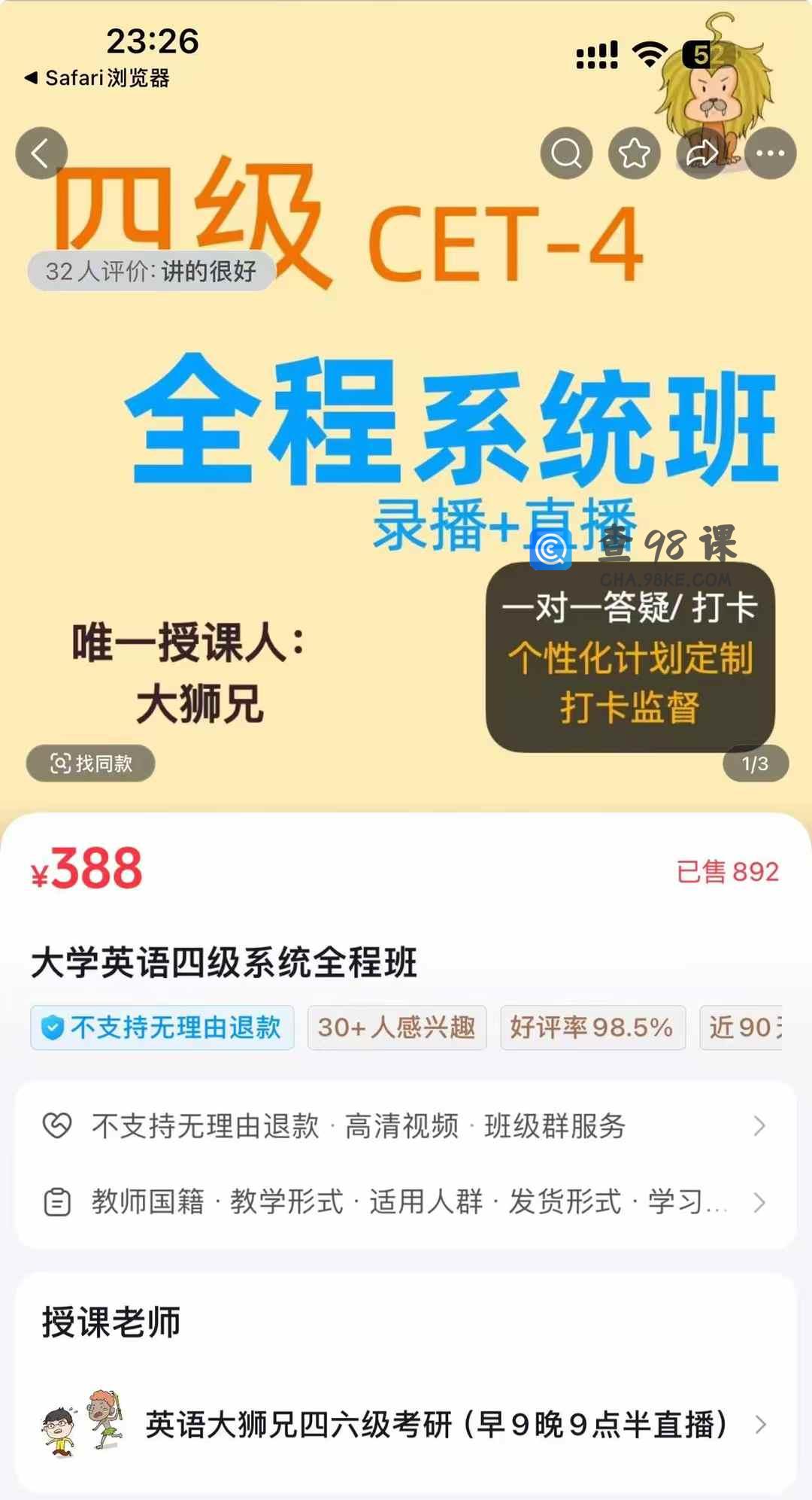
Task: Share this course listing
Action: point(702,153)
